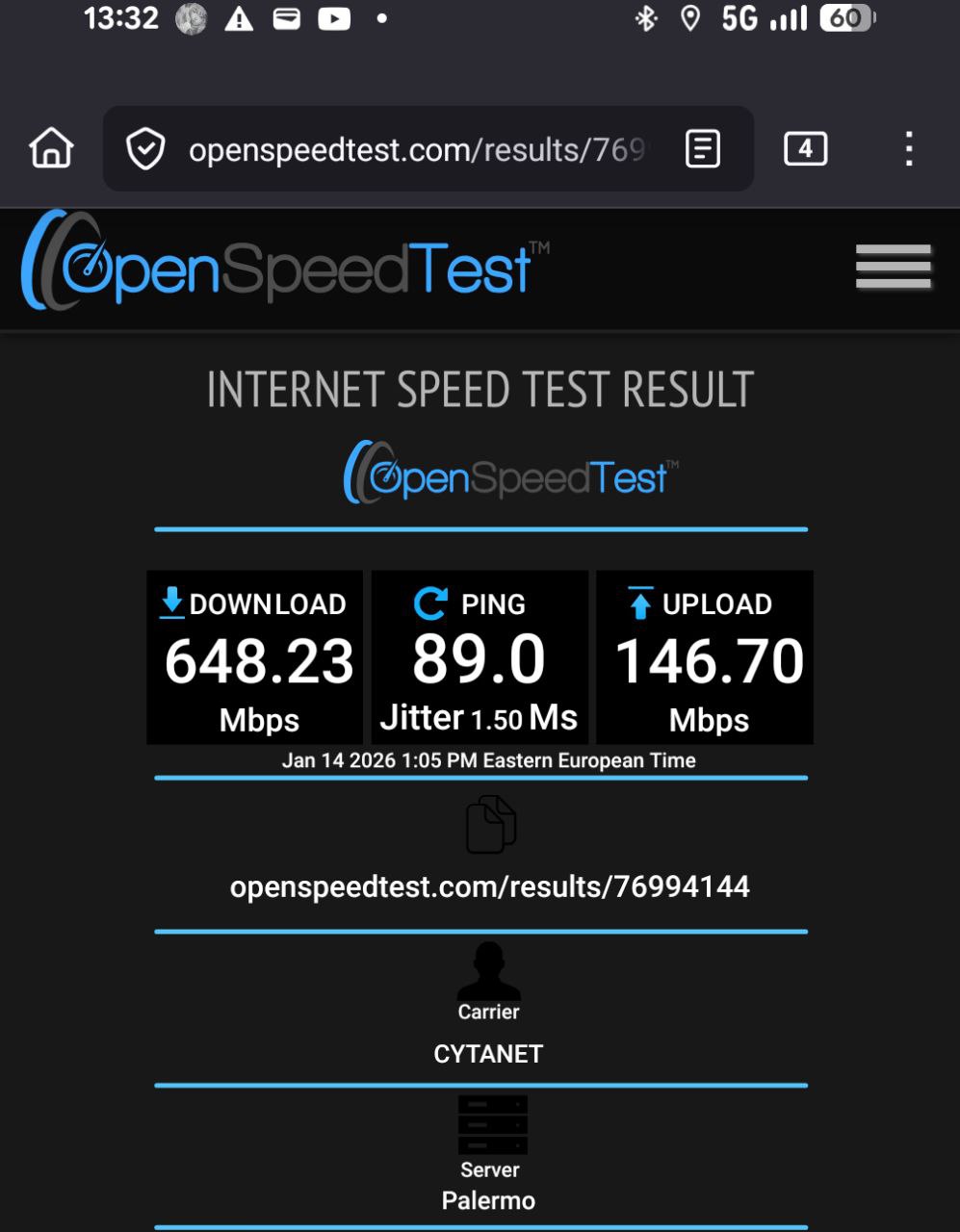
Task: Open the OpenSpeedTest hamburger menu
Action: [x=894, y=267]
